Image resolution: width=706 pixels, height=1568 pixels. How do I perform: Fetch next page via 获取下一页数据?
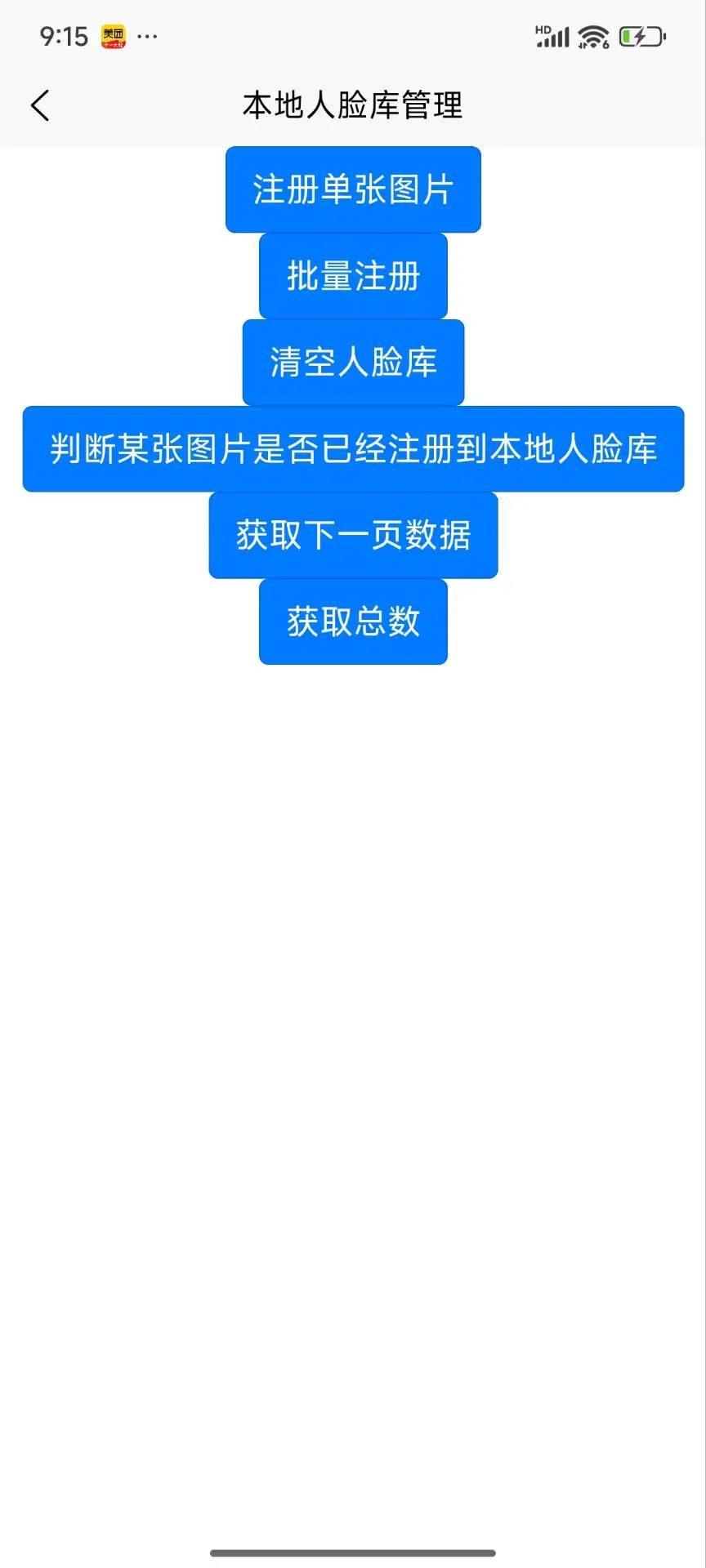pos(353,536)
